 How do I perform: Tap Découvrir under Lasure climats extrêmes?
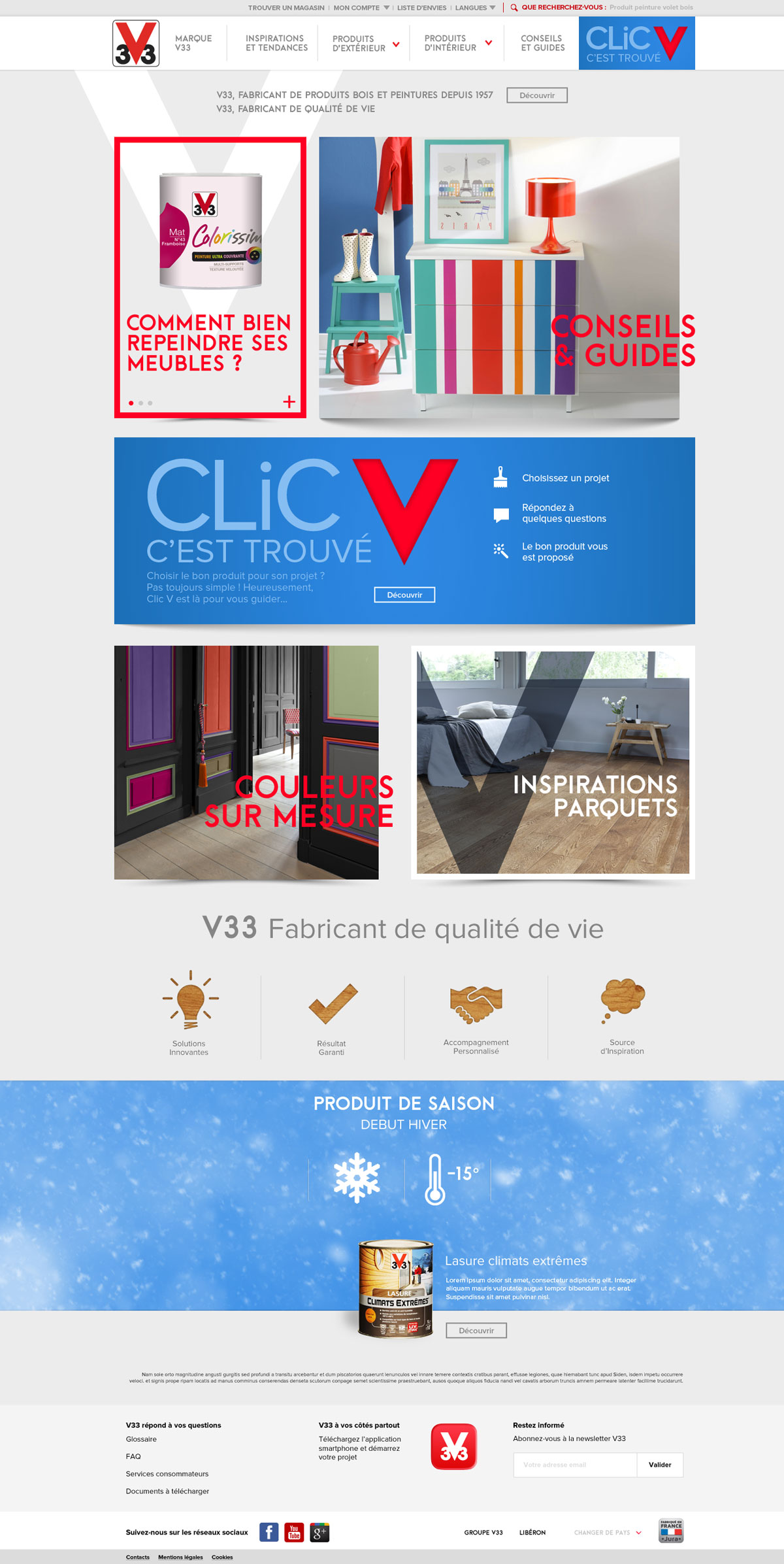(476, 1331)
